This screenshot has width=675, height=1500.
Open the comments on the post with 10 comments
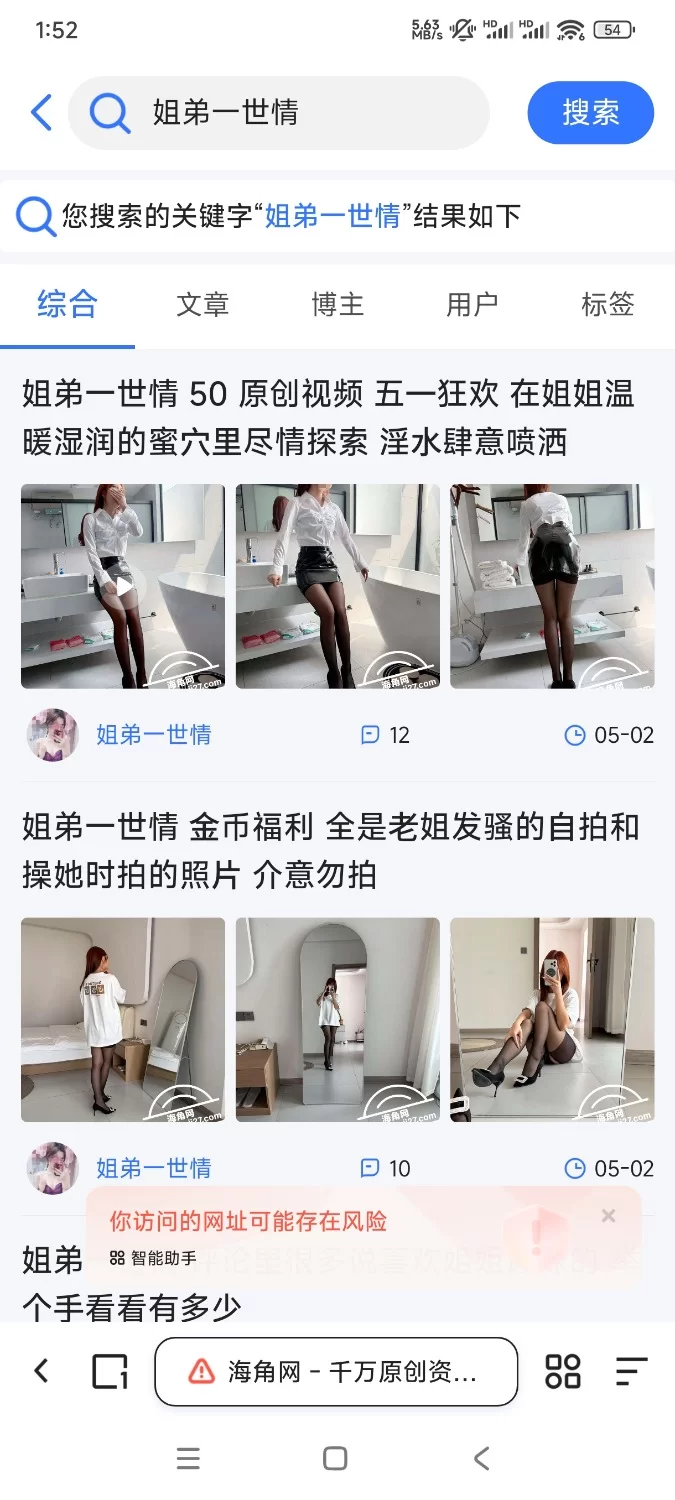click(x=386, y=1168)
